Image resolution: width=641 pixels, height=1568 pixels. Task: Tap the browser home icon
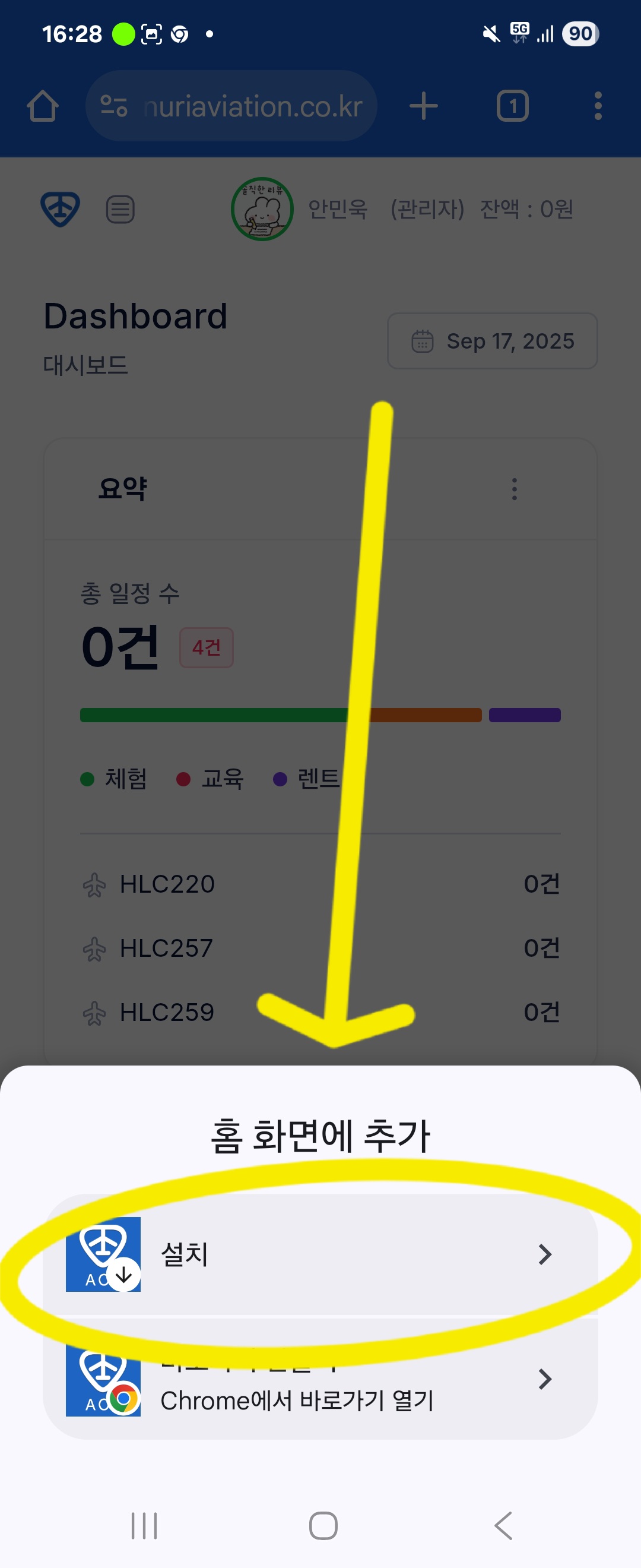tap(43, 106)
